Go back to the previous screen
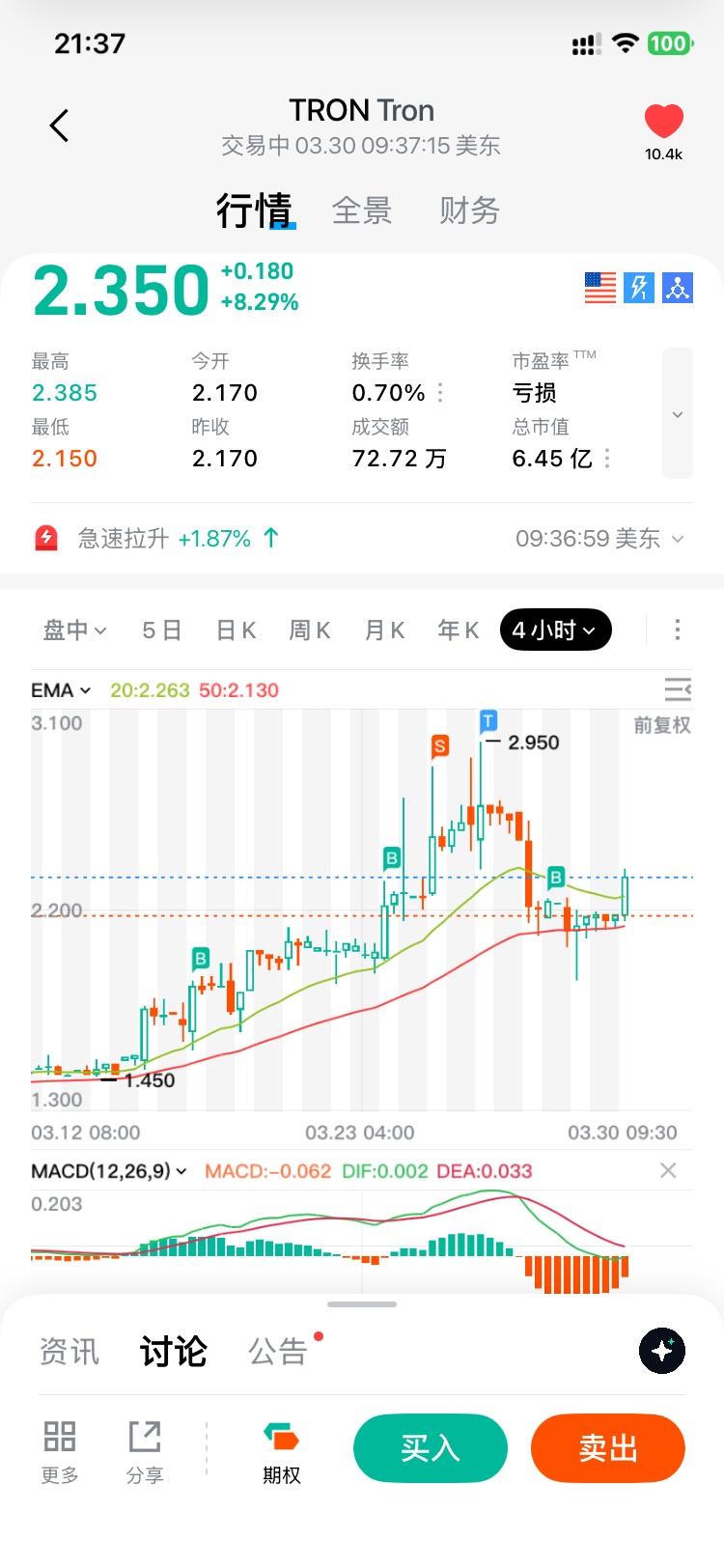The image size is (724, 1568). [x=60, y=126]
